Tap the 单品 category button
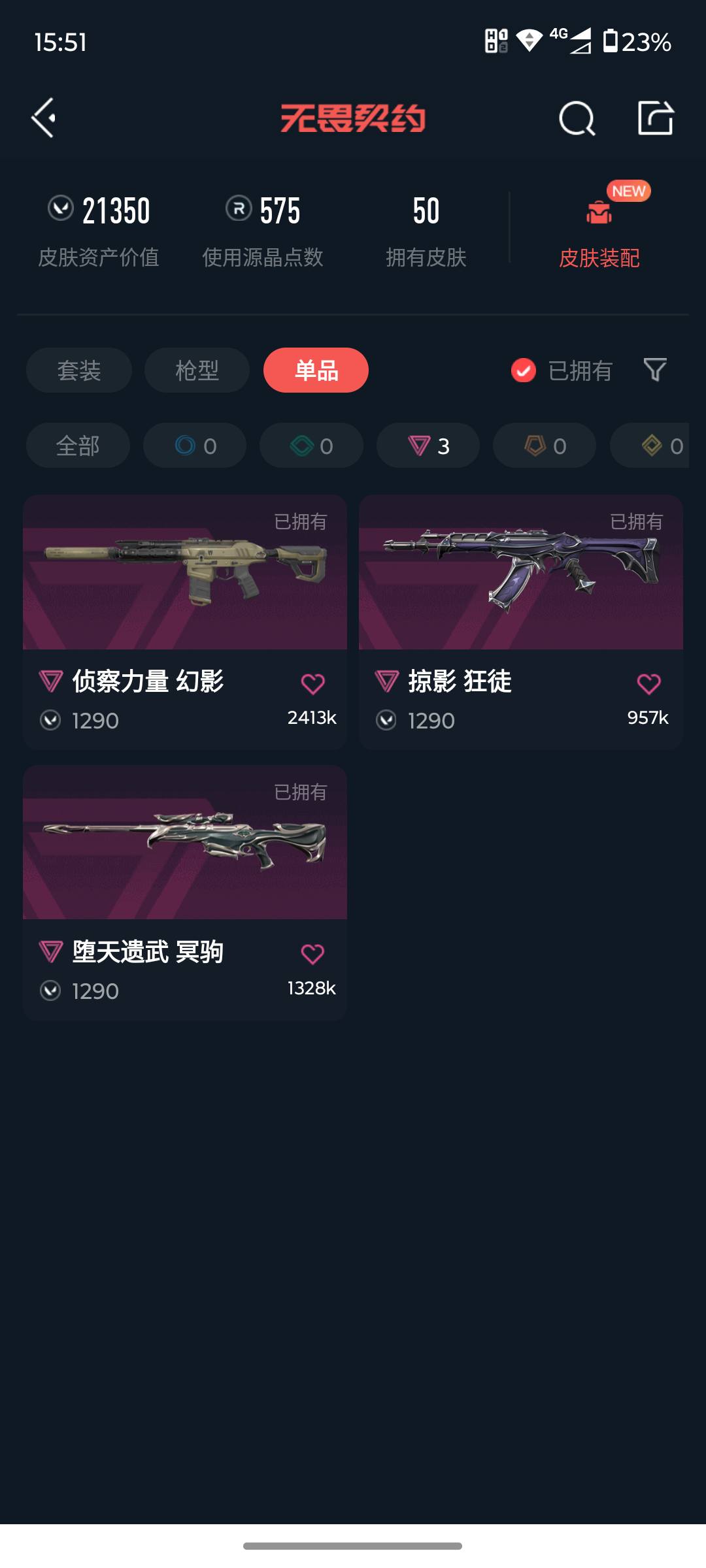The height and width of the screenshot is (1568, 706). [316, 370]
